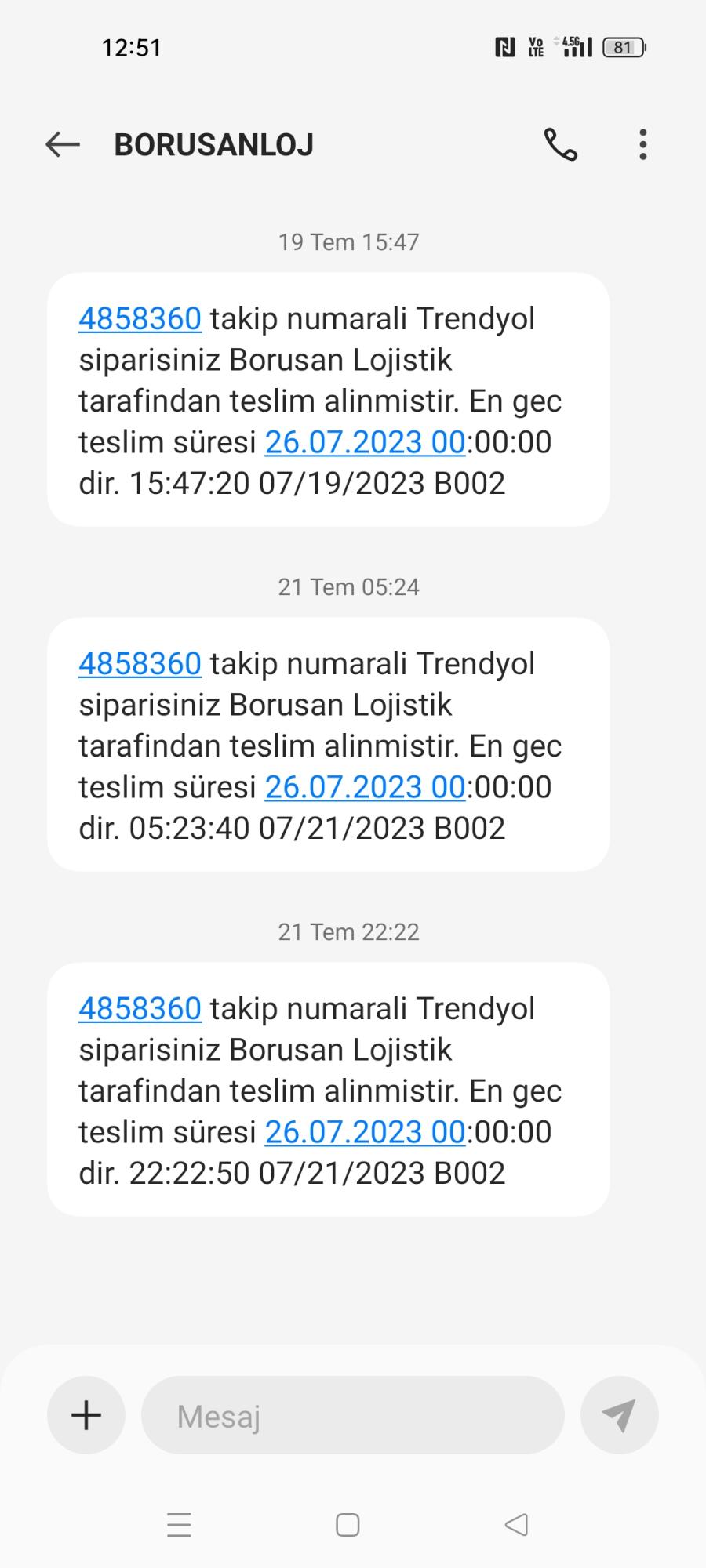
Task: Open the plus attachment button
Action: 86,1415
